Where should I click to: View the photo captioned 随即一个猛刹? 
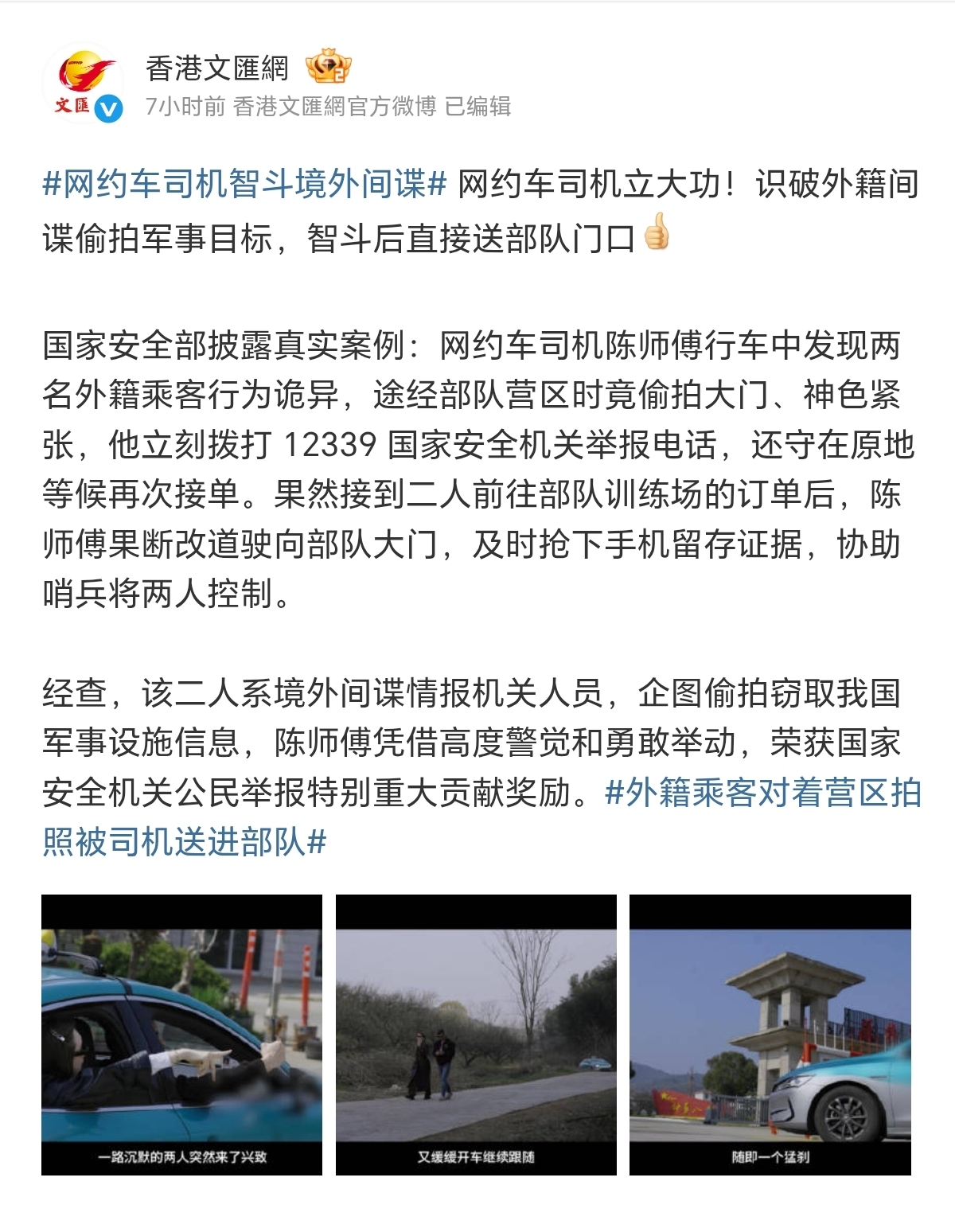click(x=770, y=1035)
